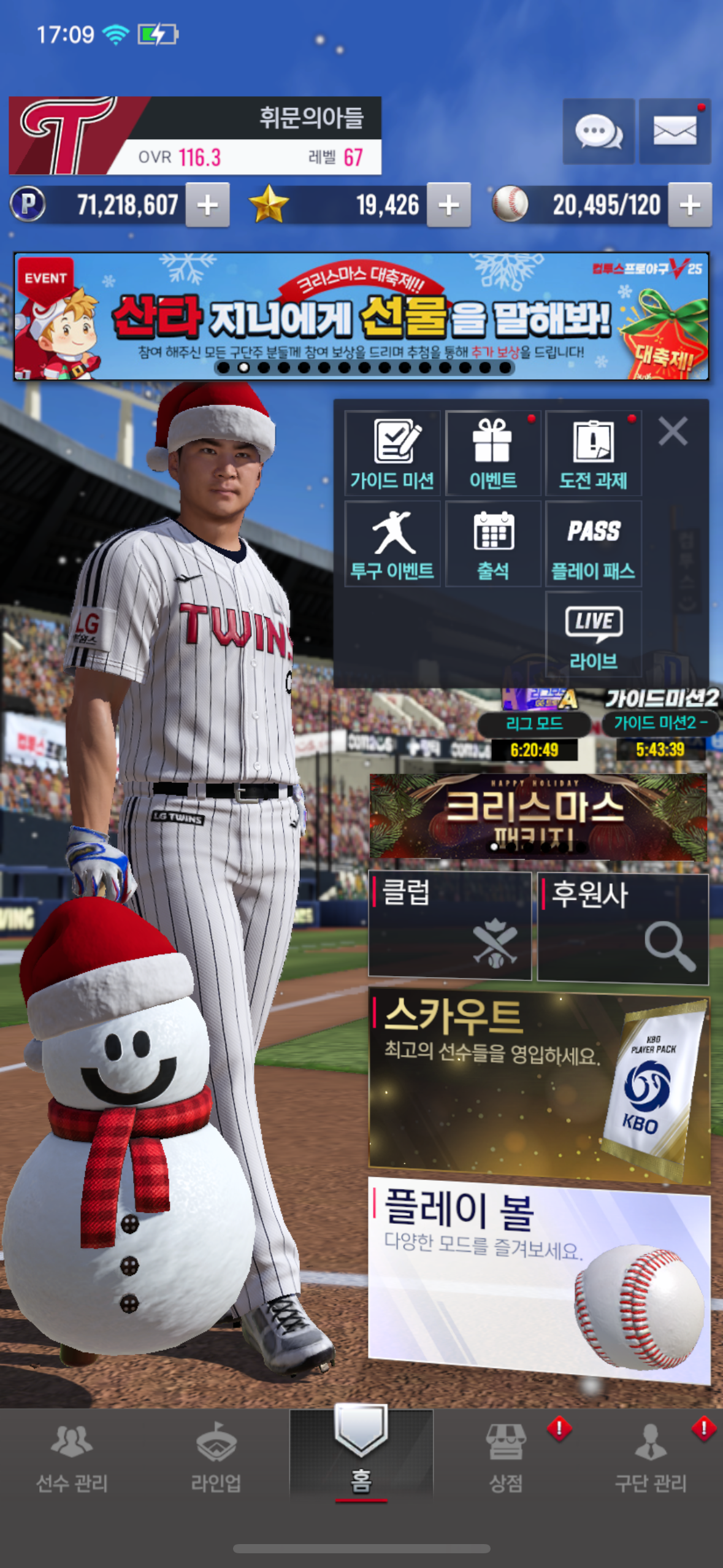Open the chat speech bubble icon
The height and width of the screenshot is (1568, 723).
598,131
